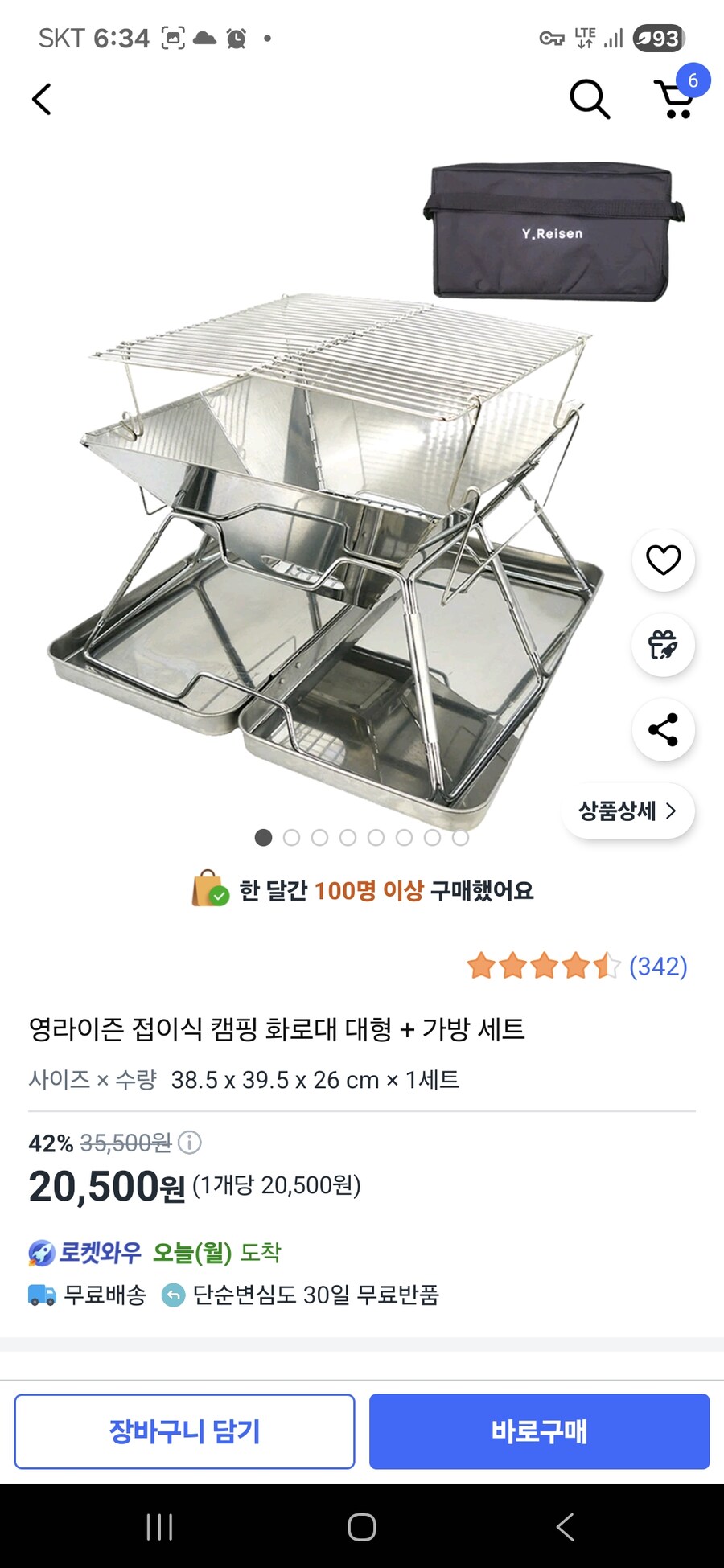The height and width of the screenshot is (1568, 724).
Task: Add this grill to wishlist with heart
Action: [x=663, y=560]
